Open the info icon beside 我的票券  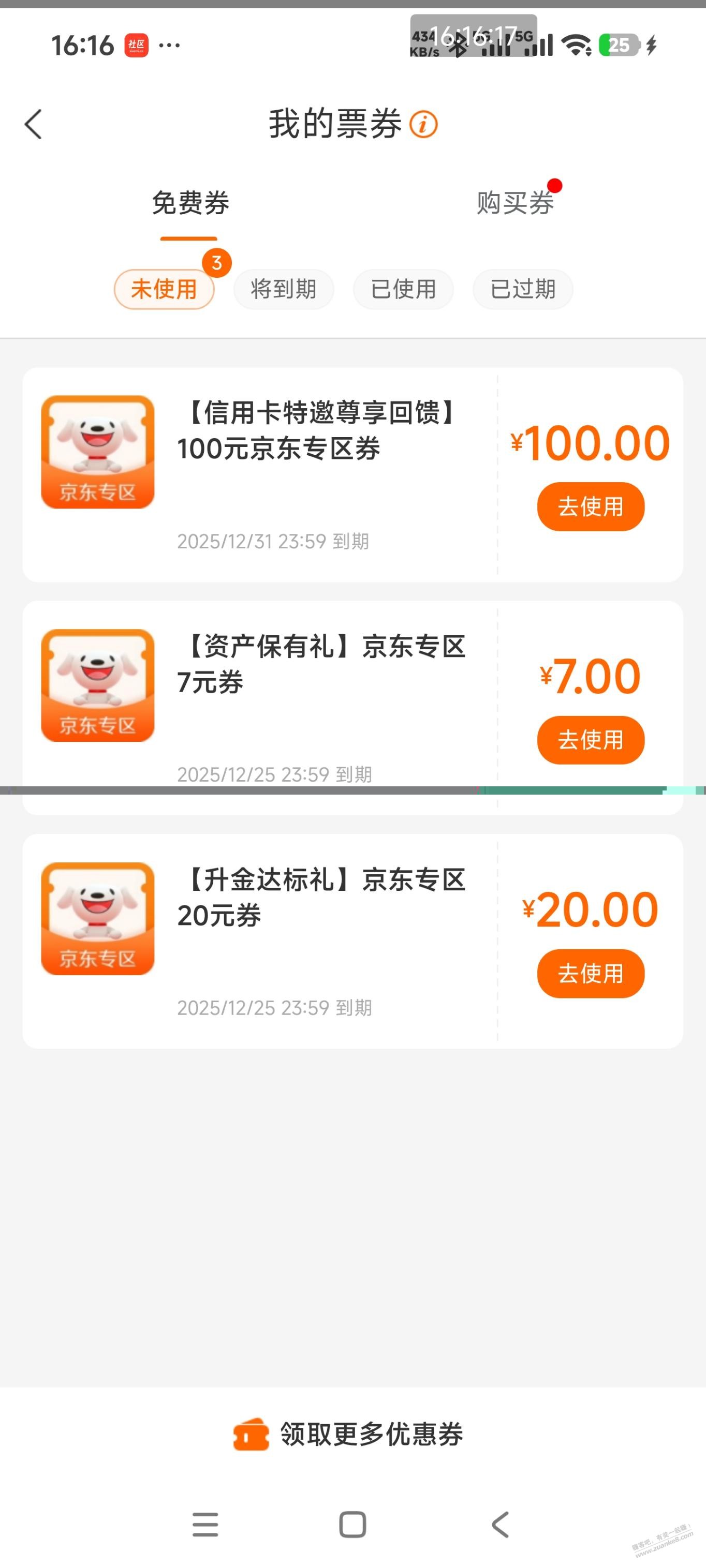[423, 124]
